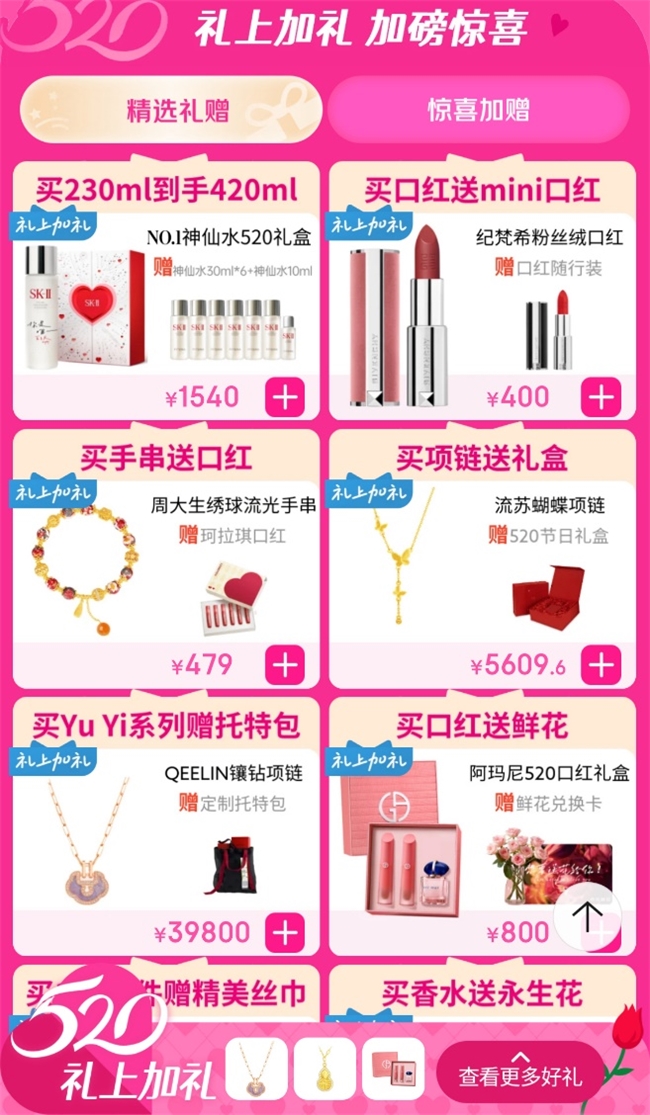Select the gold gourd pendant thumbnail in bottom bar
The image size is (650, 1115).
point(324,1070)
